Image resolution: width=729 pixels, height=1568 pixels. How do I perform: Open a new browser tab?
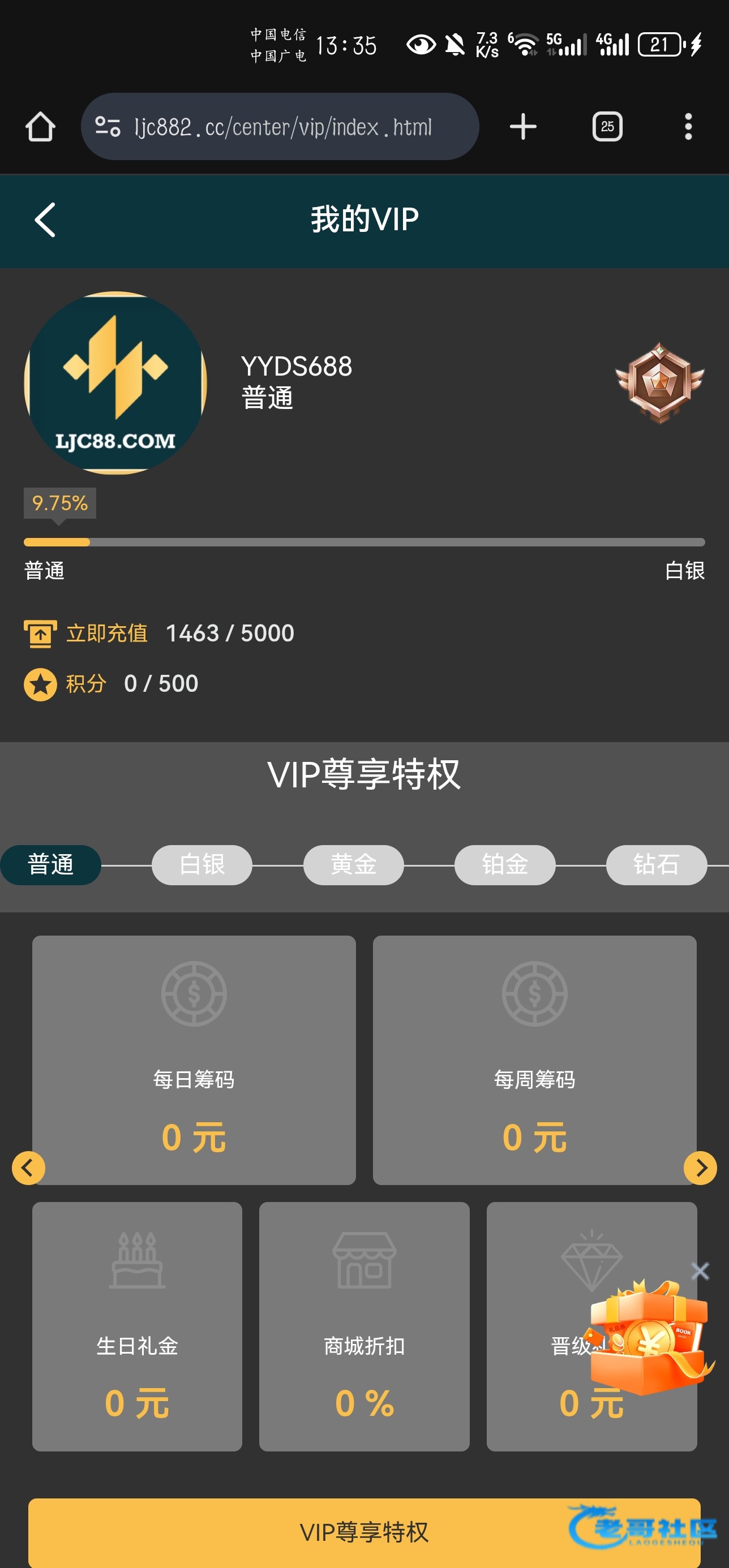(x=522, y=127)
